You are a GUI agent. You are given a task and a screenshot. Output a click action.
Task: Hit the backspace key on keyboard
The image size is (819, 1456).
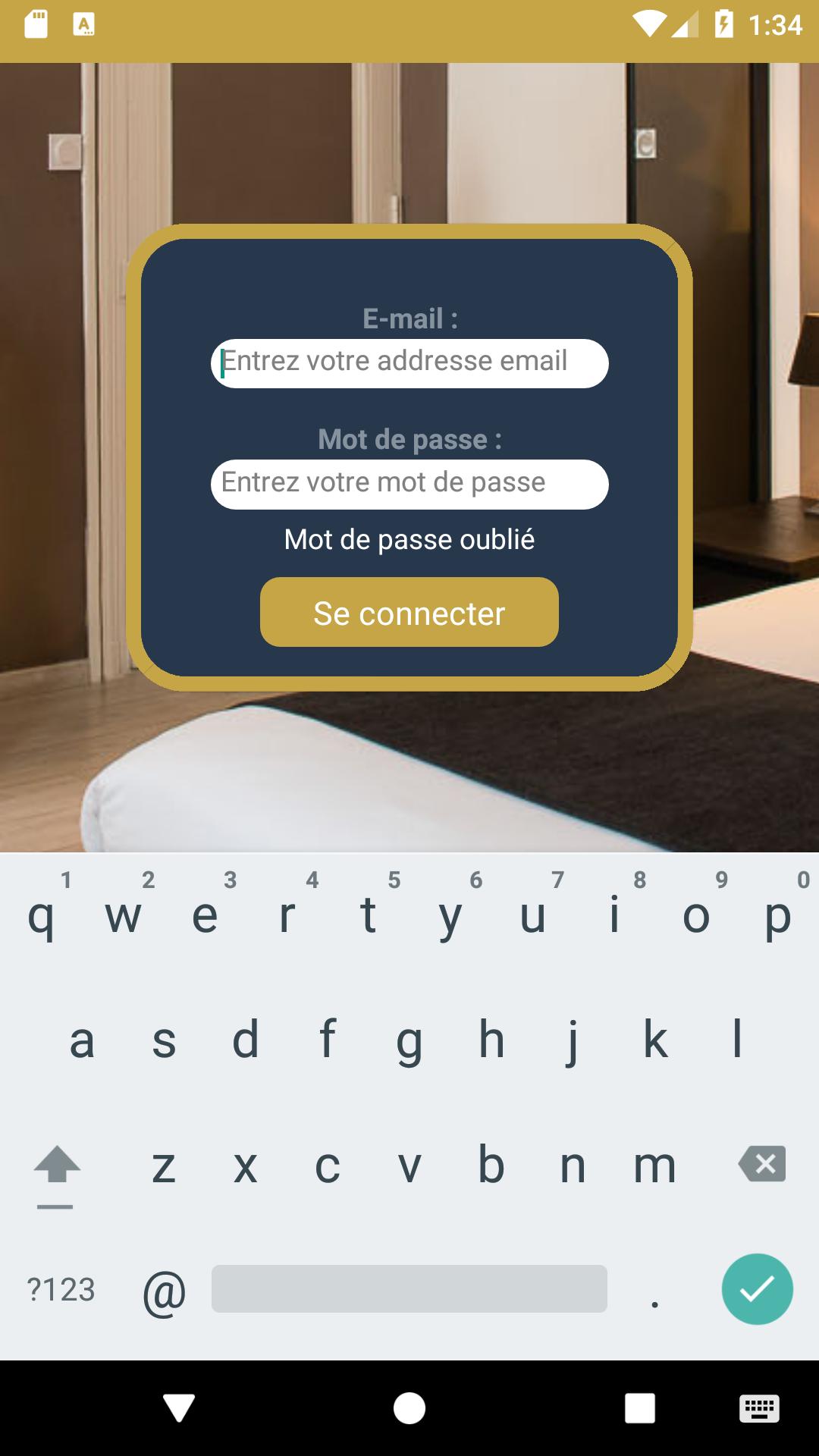click(762, 1164)
